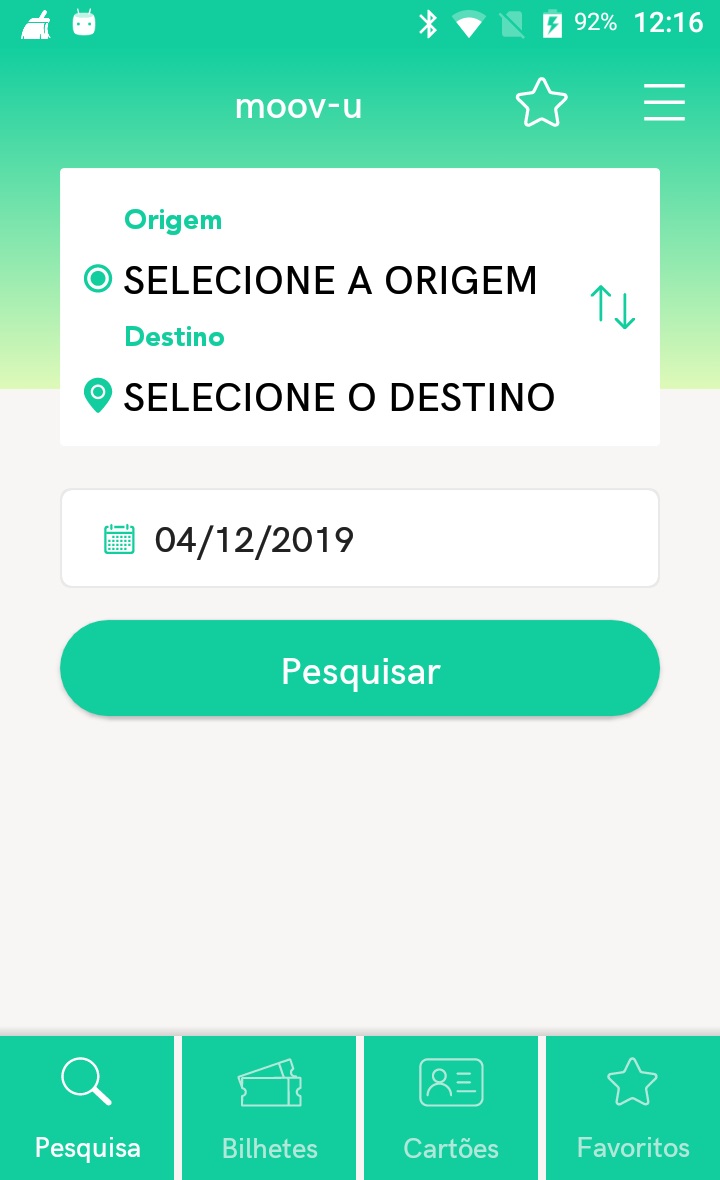This screenshot has height=1180, width=720.
Task: Switch to the Bilhetes tab
Action: click(x=269, y=1108)
